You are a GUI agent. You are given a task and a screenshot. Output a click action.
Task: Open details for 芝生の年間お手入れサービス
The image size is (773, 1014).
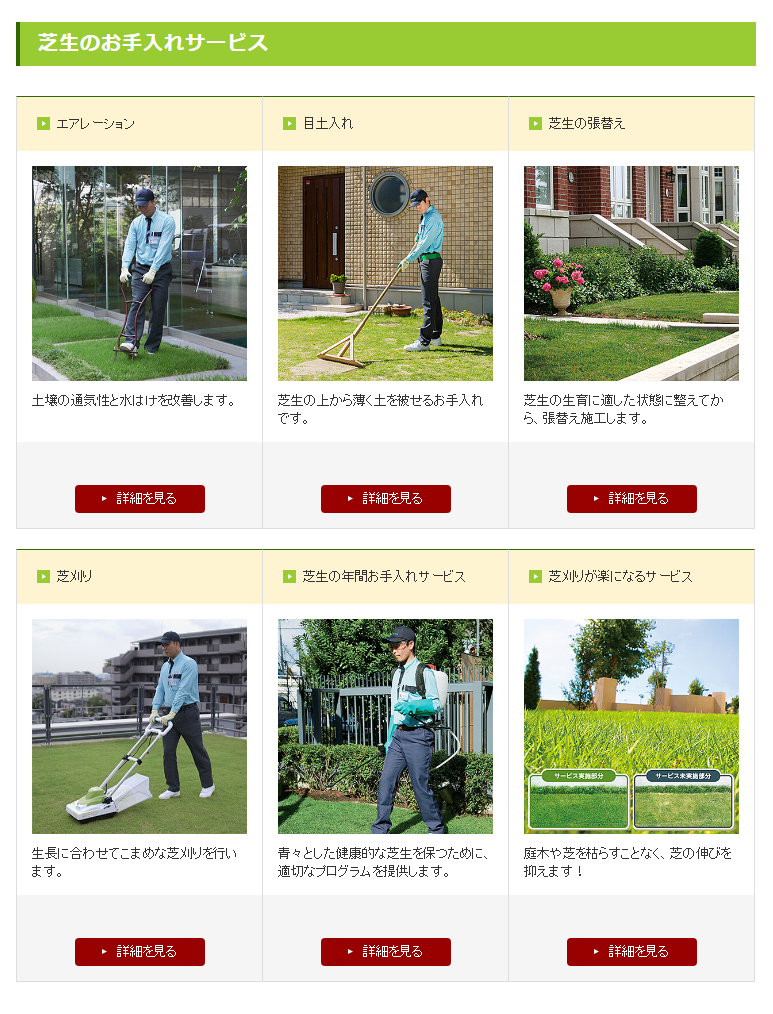point(386,951)
